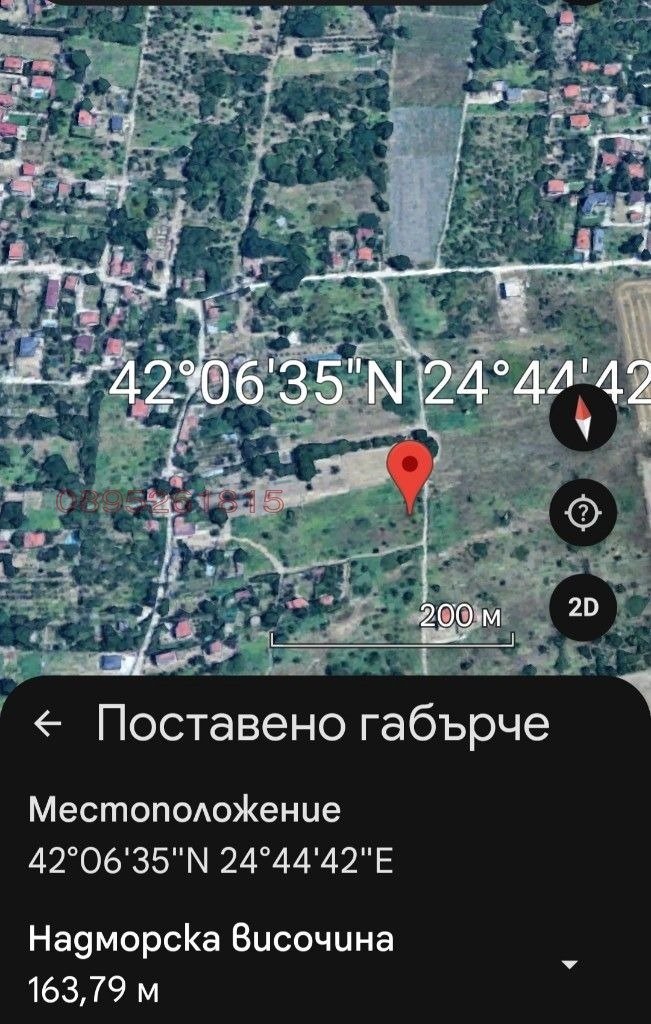The height and width of the screenshot is (1024, 651).
Task: Switch the map to 2D view
Action: (583, 607)
